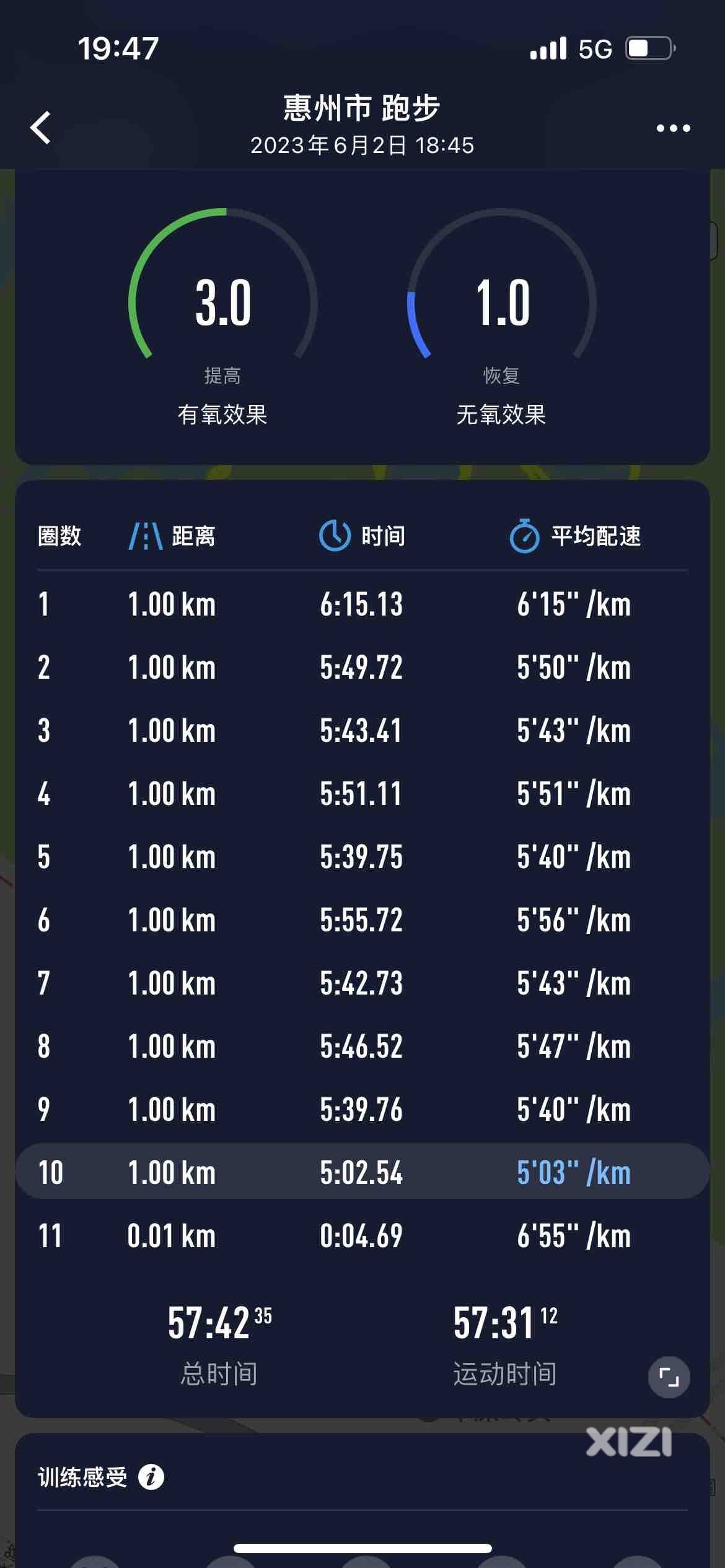Viewport: 725px width, 1568px height.
Task: Select lap 10 row in the table
Action: pos(362,1172)
